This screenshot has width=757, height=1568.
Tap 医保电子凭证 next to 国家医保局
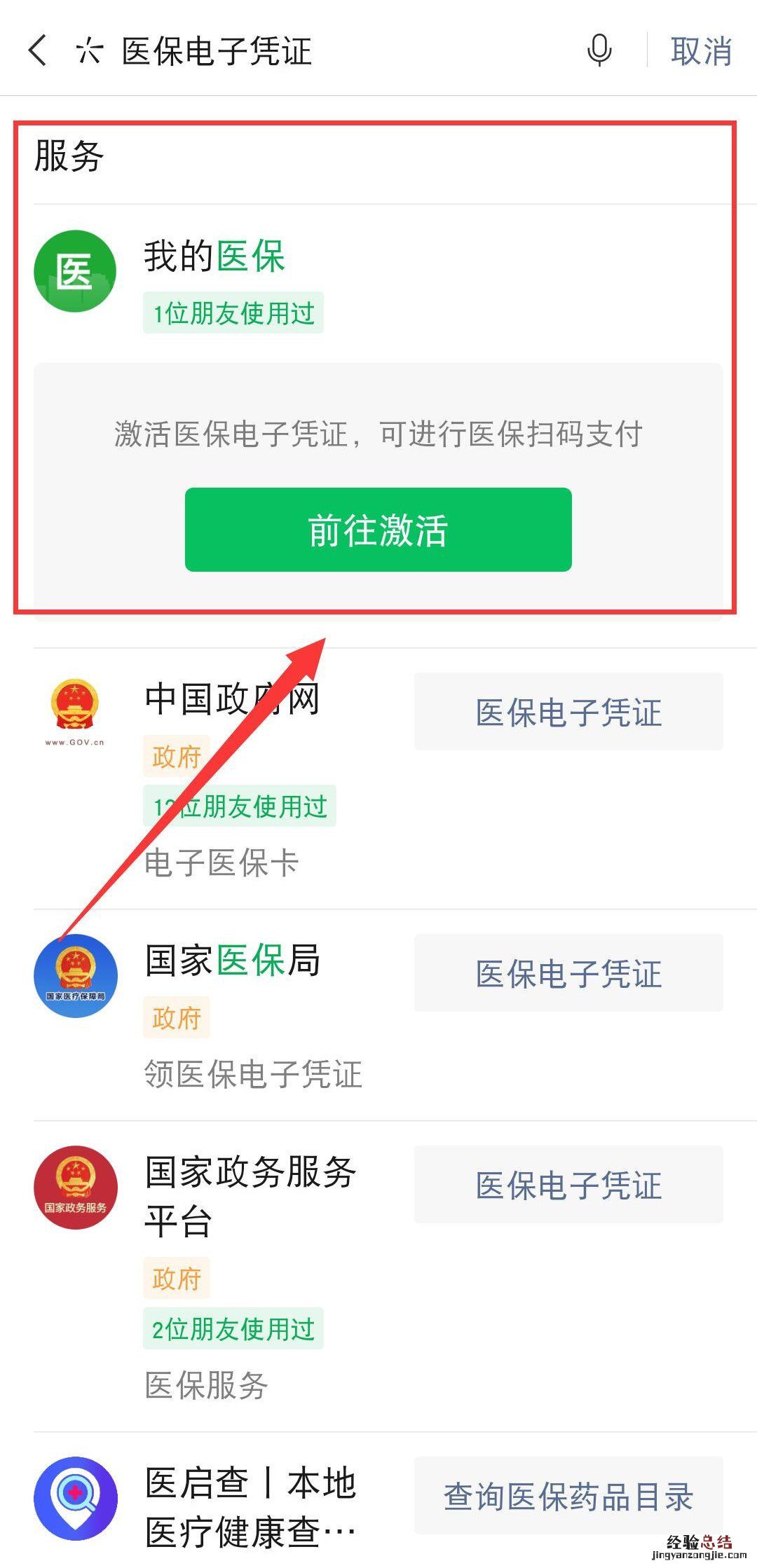pos(568,973)
